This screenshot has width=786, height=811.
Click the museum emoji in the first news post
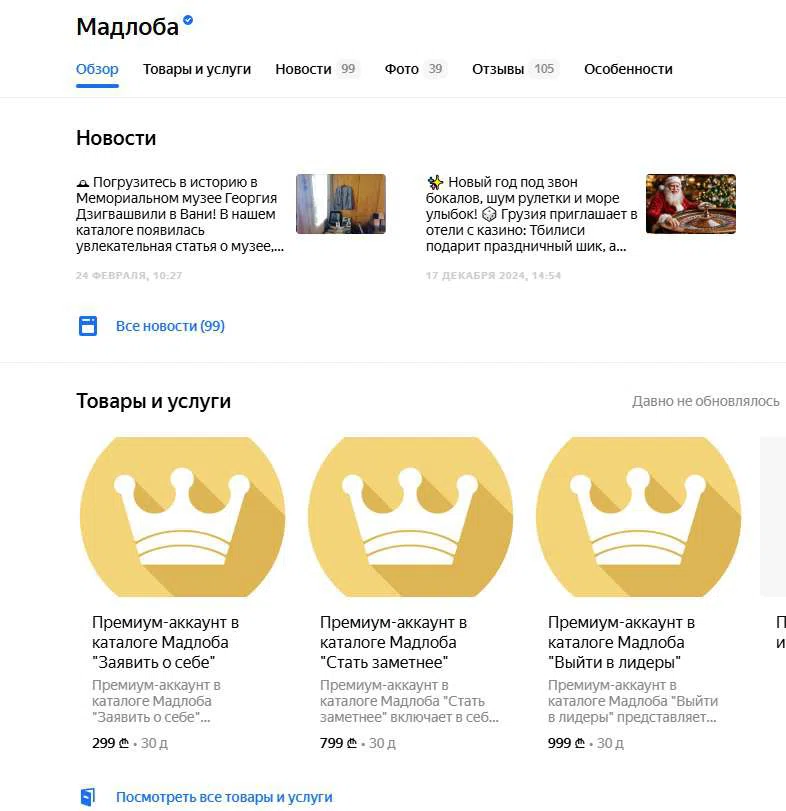tap(84, 182)
